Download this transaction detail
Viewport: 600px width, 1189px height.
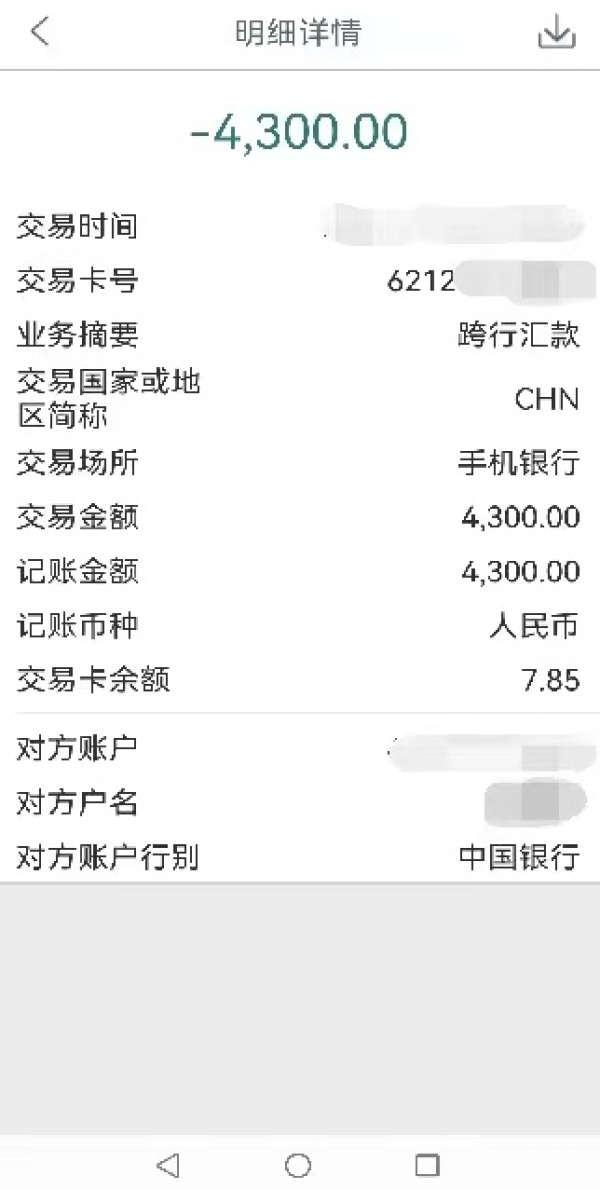557,33
